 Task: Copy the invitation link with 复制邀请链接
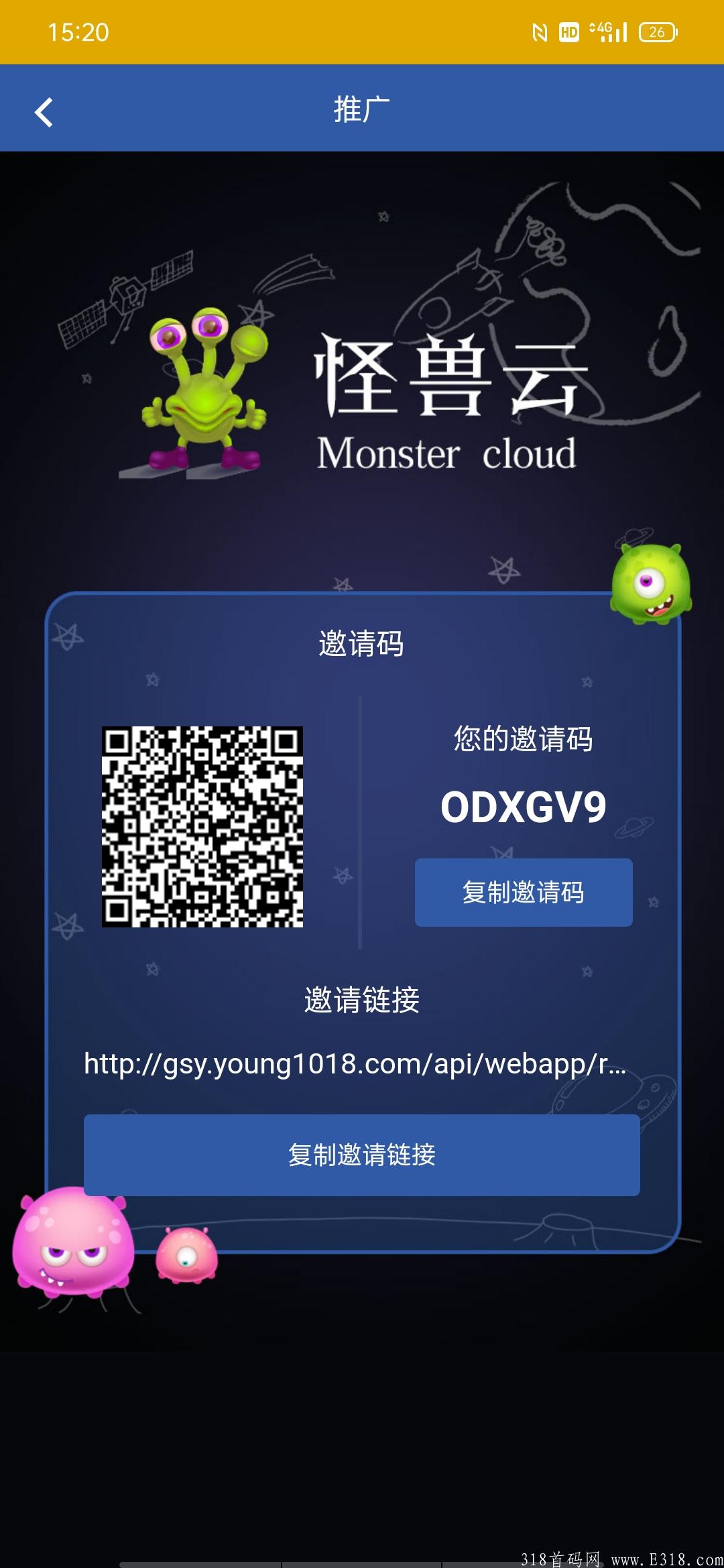pyautogui.click(x=361, y=1155)
